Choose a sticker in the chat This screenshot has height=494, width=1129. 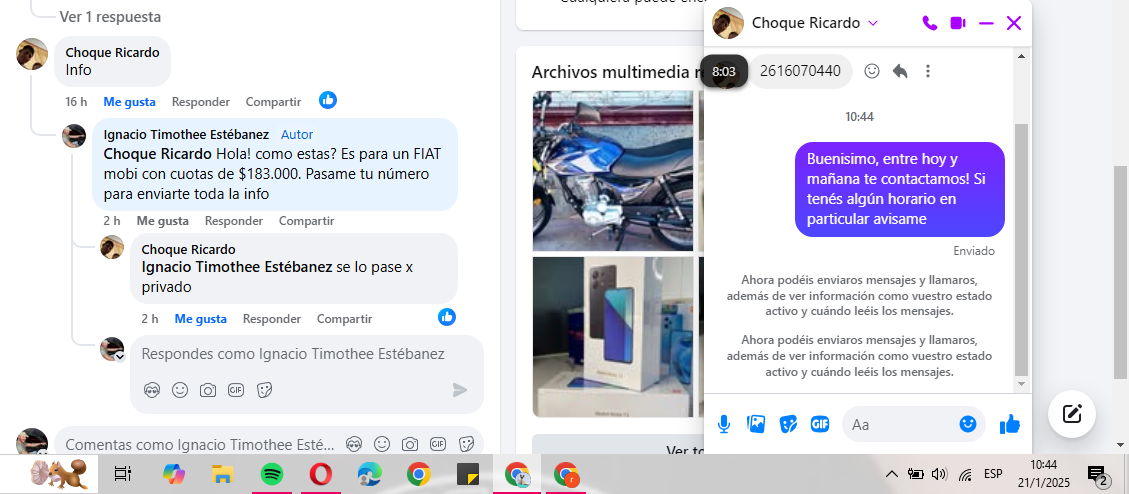click(788, 424)
